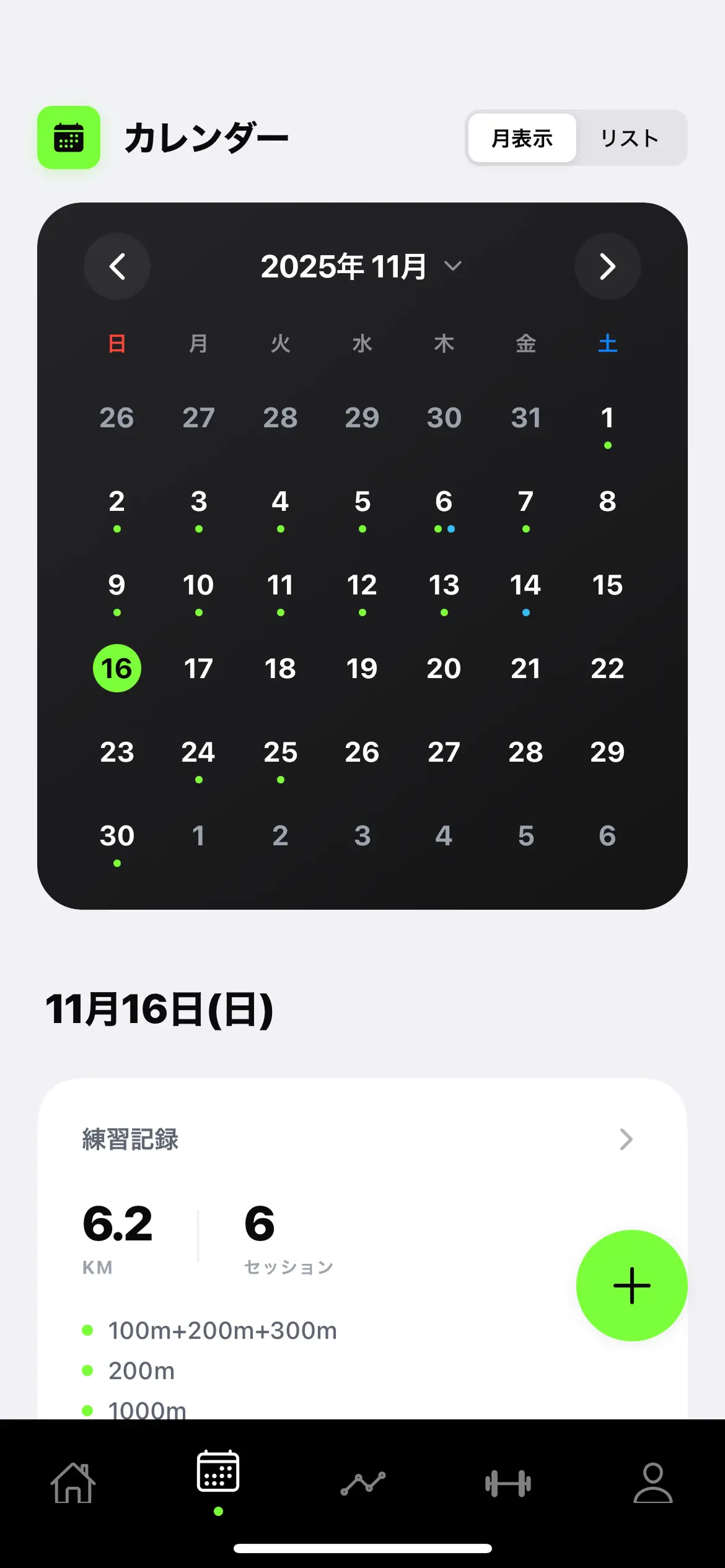
Task: Open the dumbbell training tab
Action: click(x=508, y=1483)
